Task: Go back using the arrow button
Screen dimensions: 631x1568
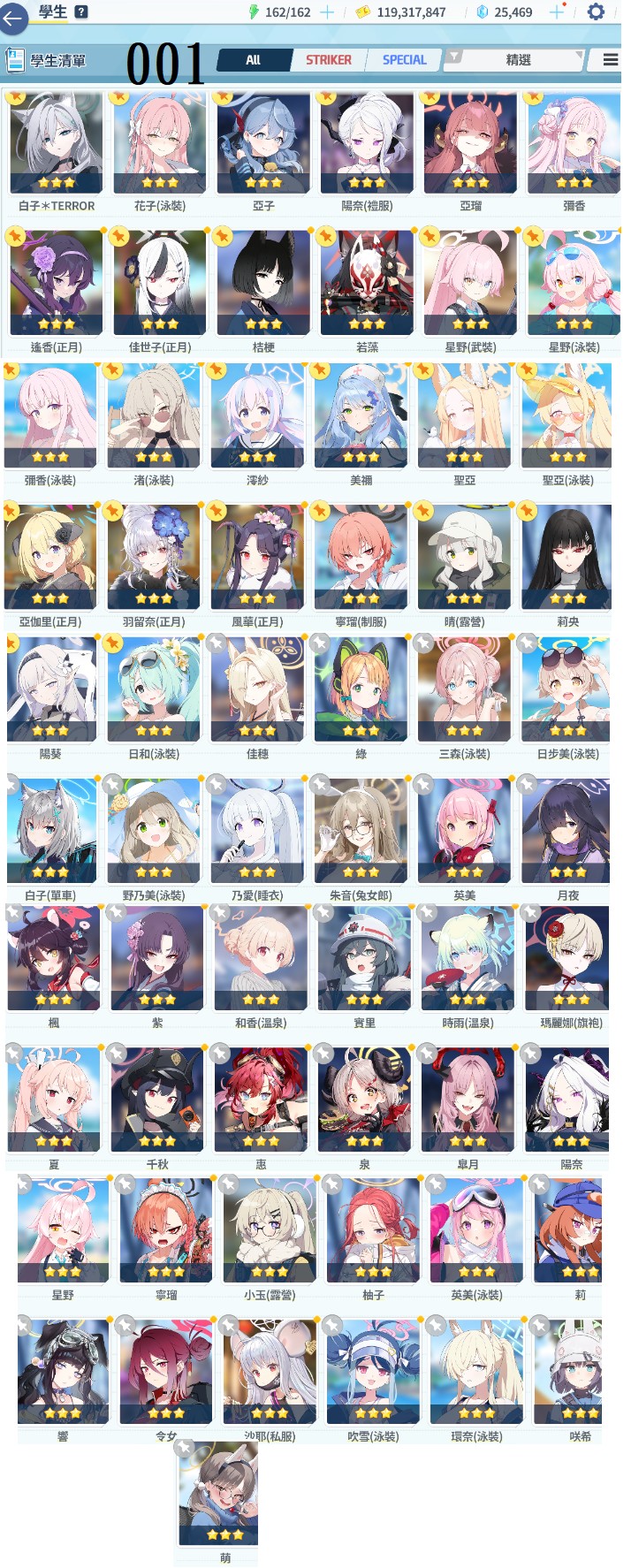Action: tap(13, 18)
